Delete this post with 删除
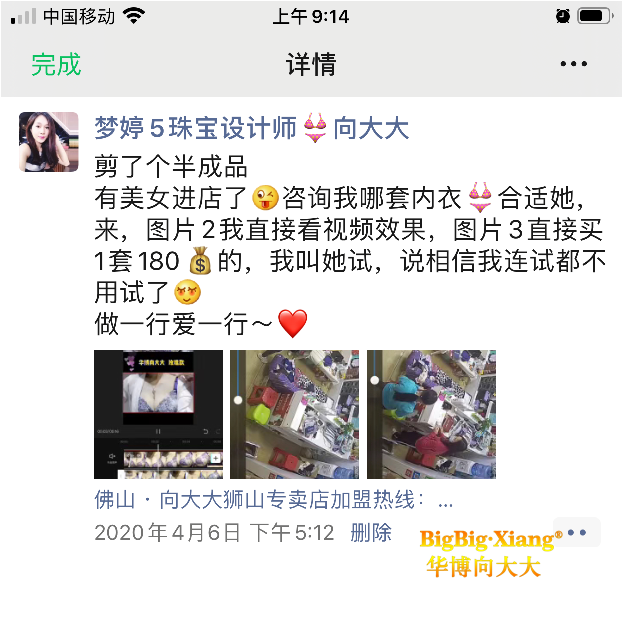 [x=371, y=533]
